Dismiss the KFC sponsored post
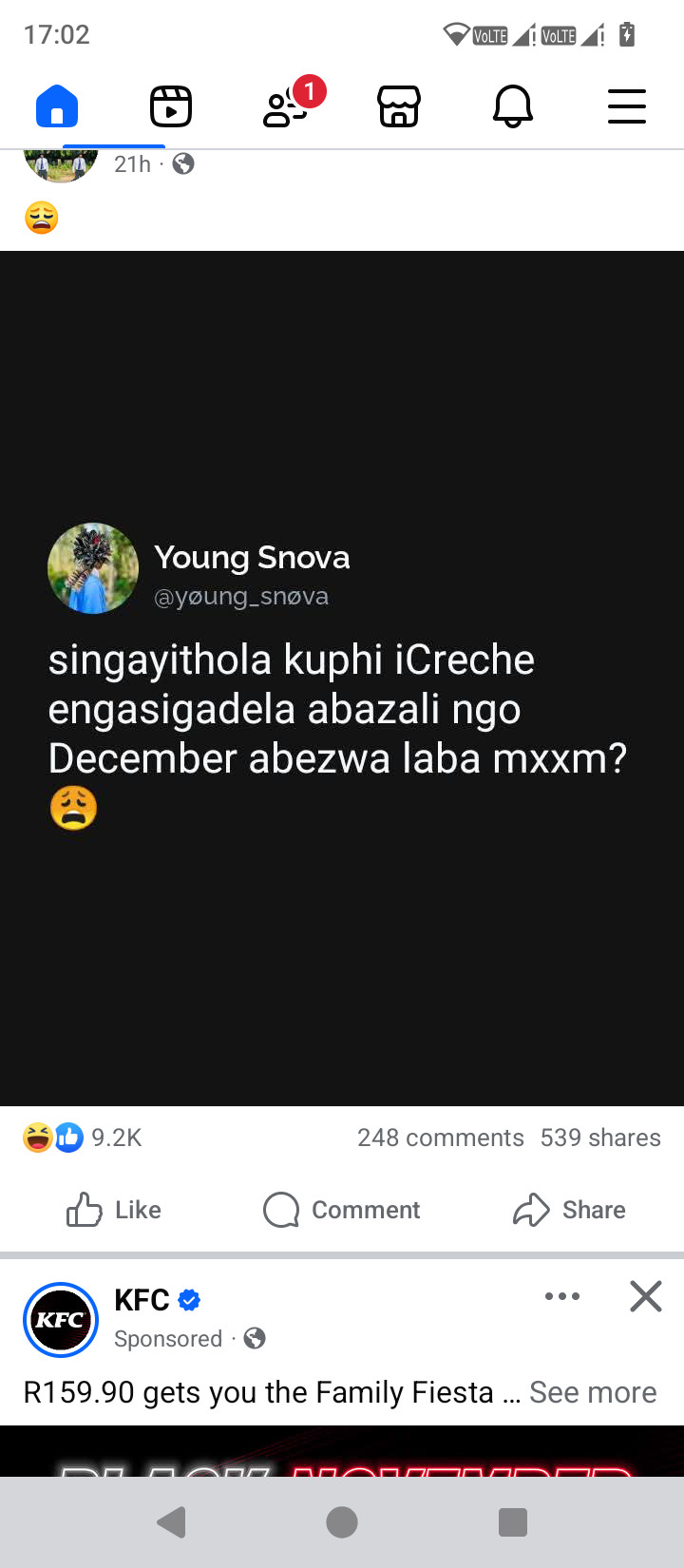 click(x=646, y=1296)
